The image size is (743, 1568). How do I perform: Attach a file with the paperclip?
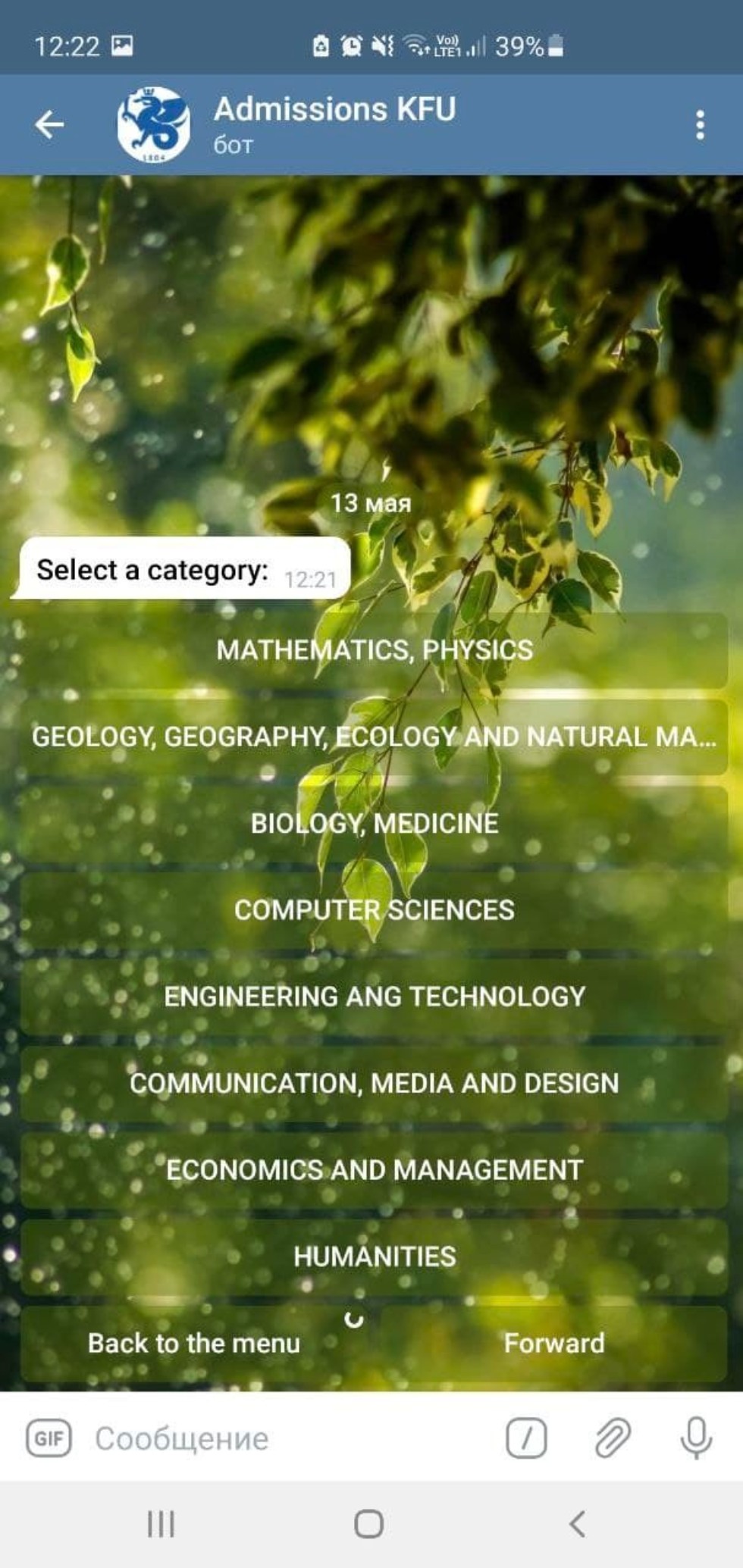point(613,1438)
